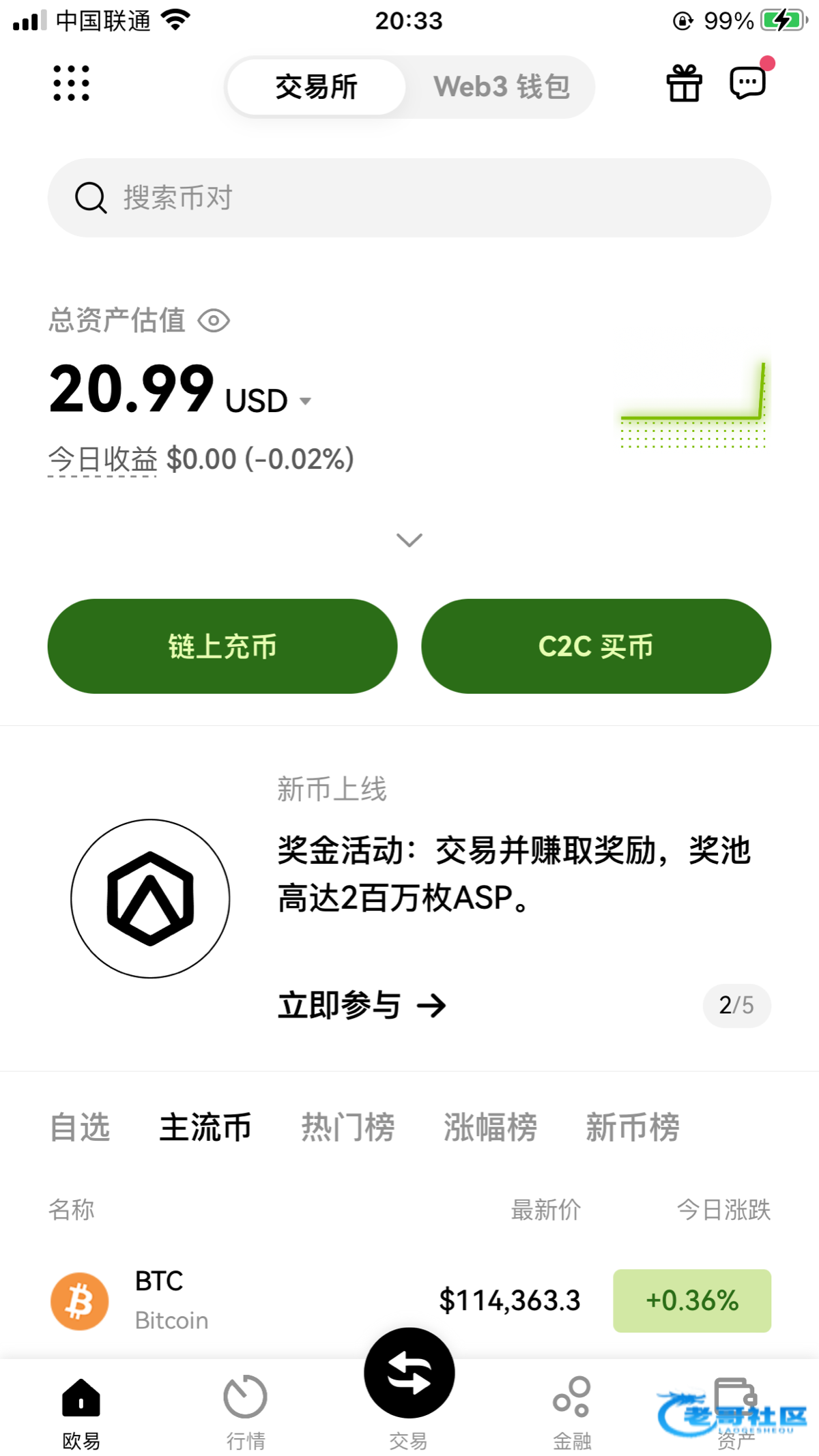
Task: Switch to the 新币榜 tab
Action: point(633,1127)
